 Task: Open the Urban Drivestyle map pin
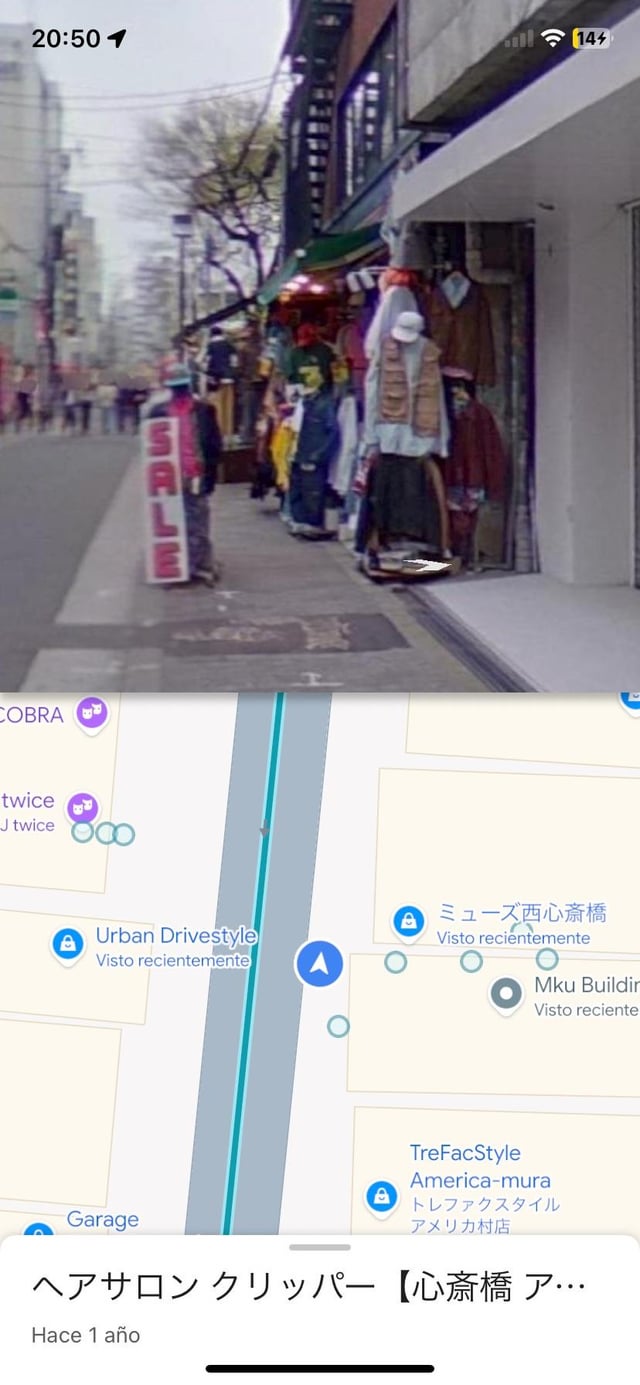tap(68, 944)
